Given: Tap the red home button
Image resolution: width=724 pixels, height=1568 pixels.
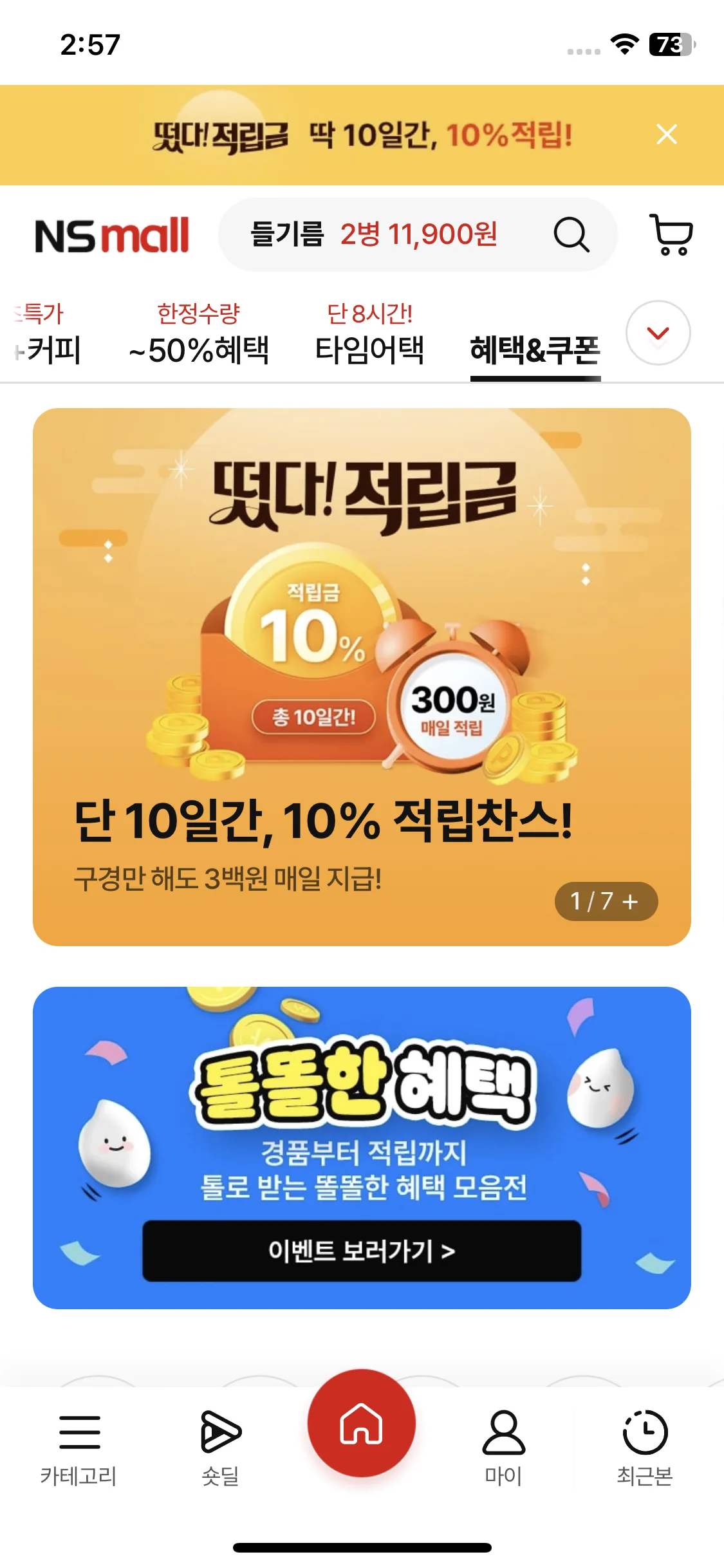Looking at the screenshot, I should click(x=361, y=1423).
